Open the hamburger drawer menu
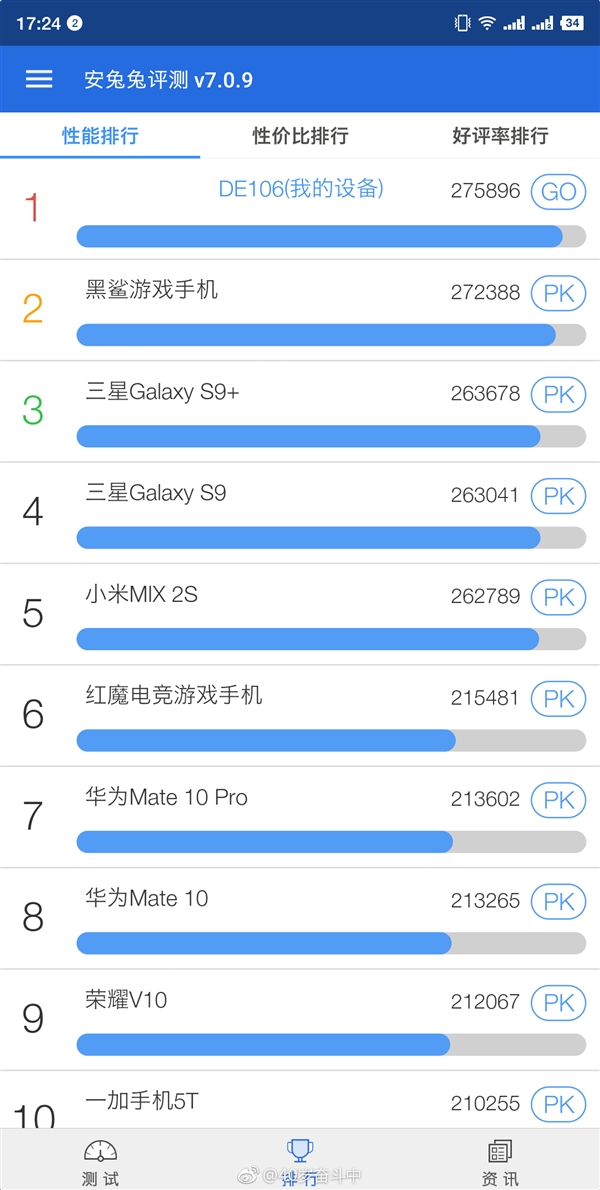600x1190 pixels. [39, 79]
